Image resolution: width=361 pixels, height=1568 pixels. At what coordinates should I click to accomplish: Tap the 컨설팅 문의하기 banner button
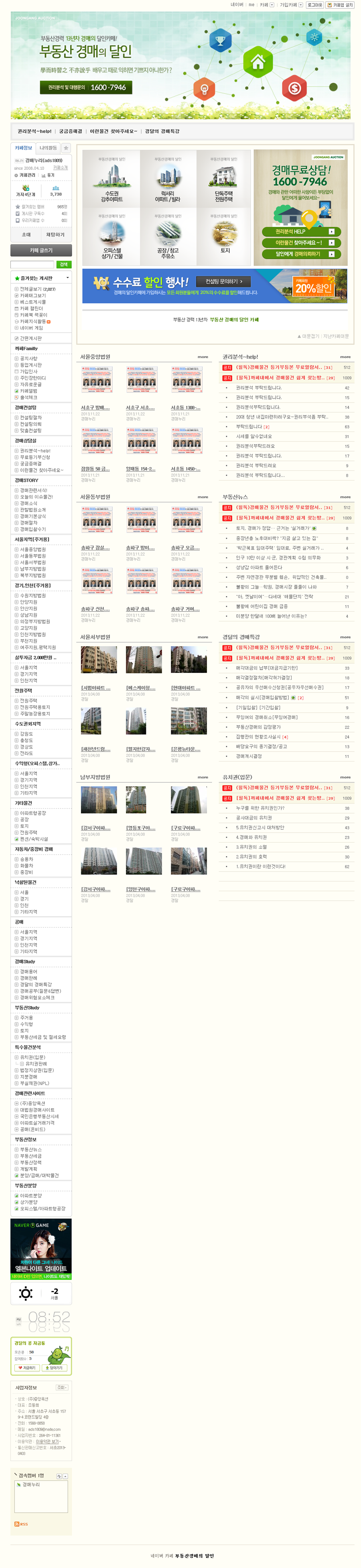(x=224, y=281)
